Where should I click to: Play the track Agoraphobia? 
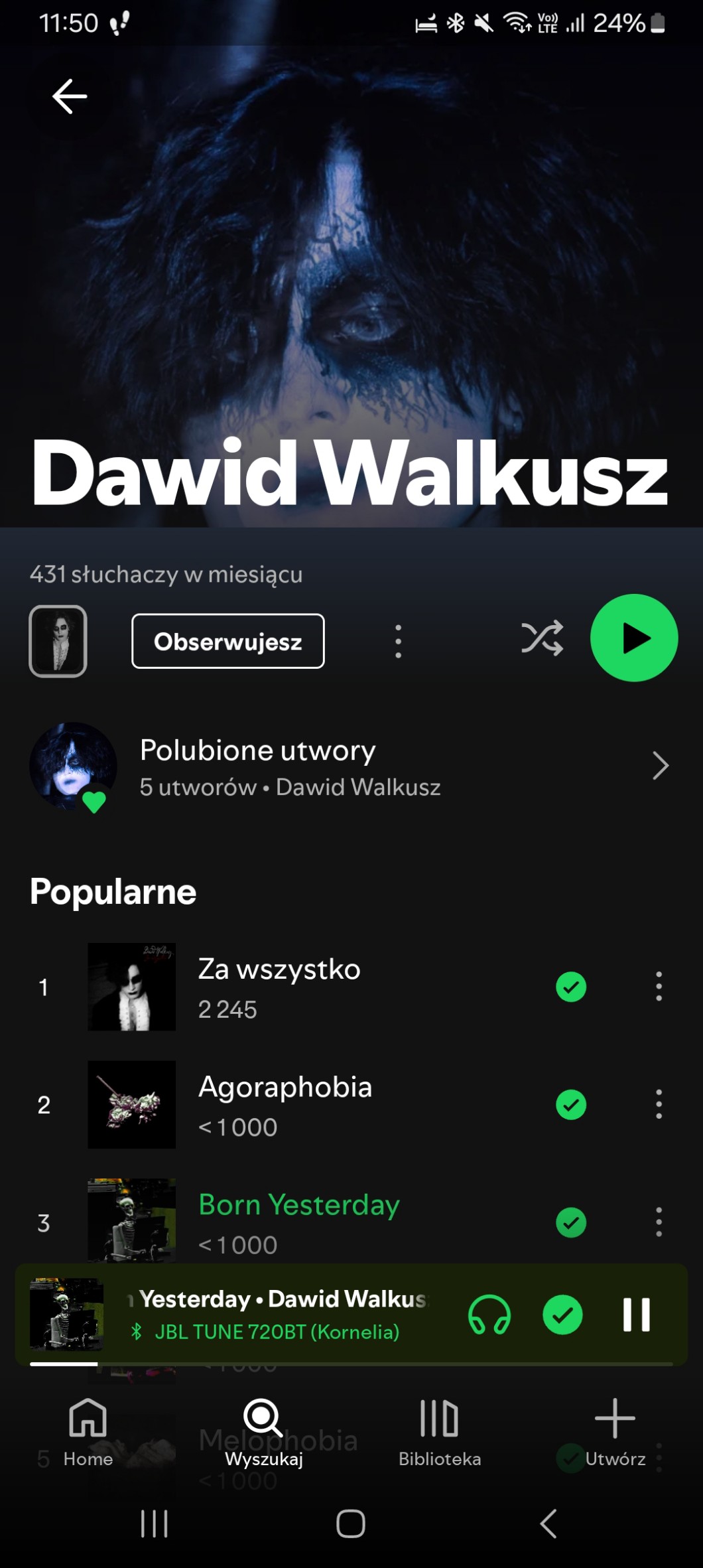pyautogui.click(x=285, y=1105)
